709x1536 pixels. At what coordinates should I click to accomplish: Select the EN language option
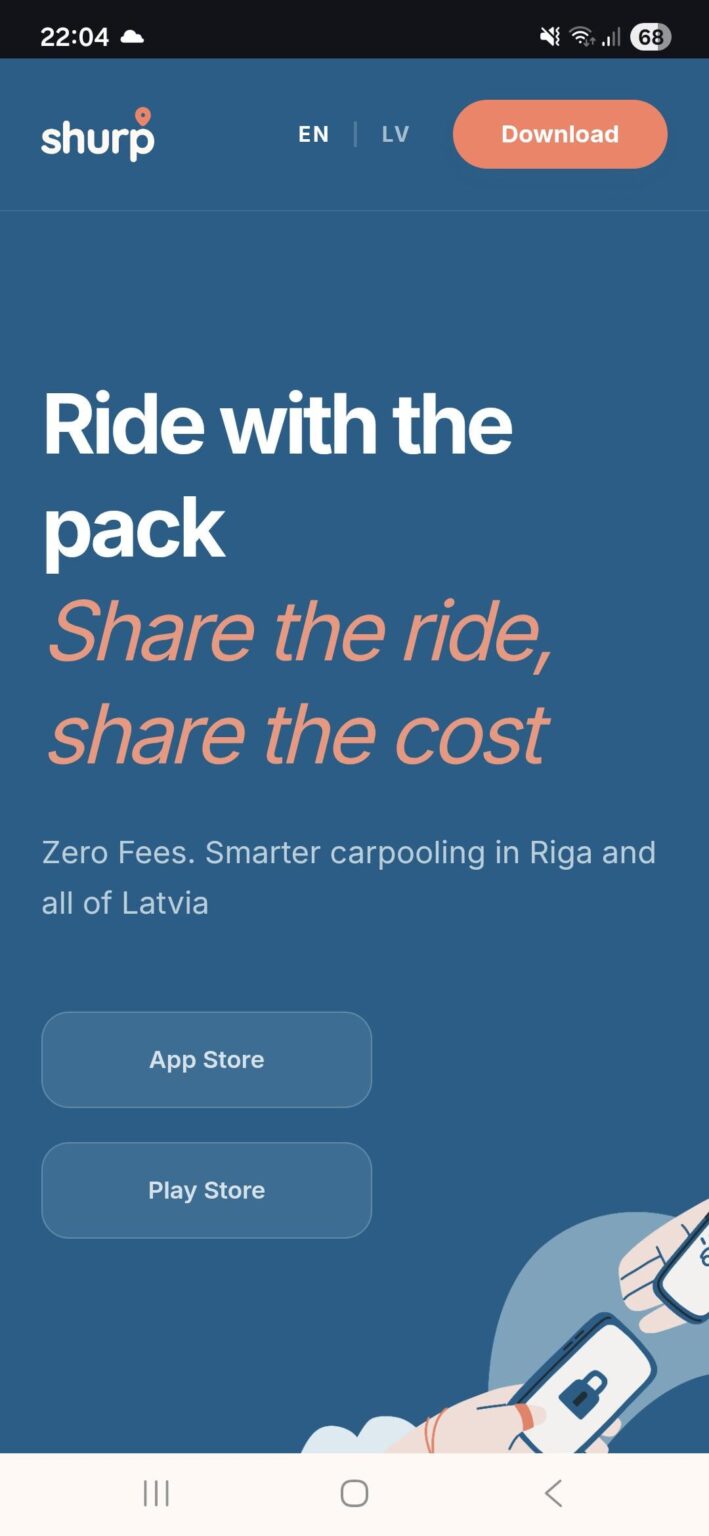313,134
